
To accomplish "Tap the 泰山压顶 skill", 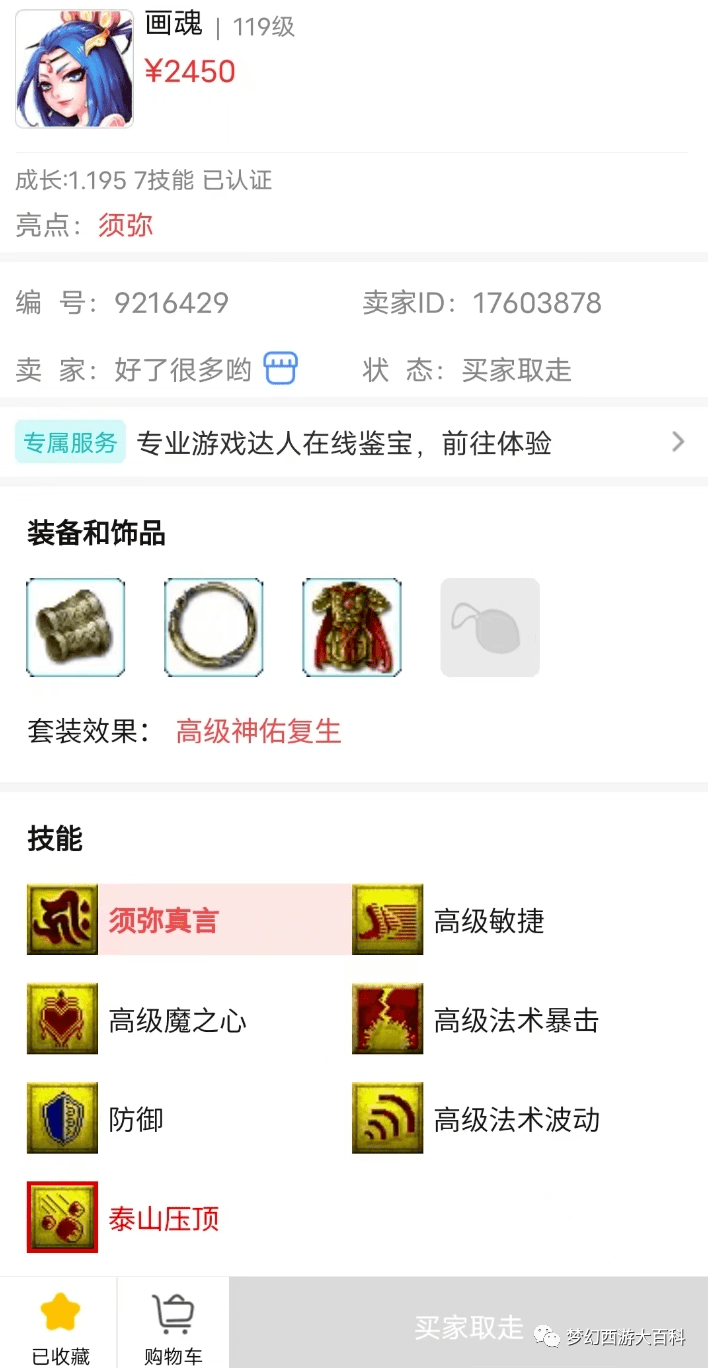I will coord(163,1218).
